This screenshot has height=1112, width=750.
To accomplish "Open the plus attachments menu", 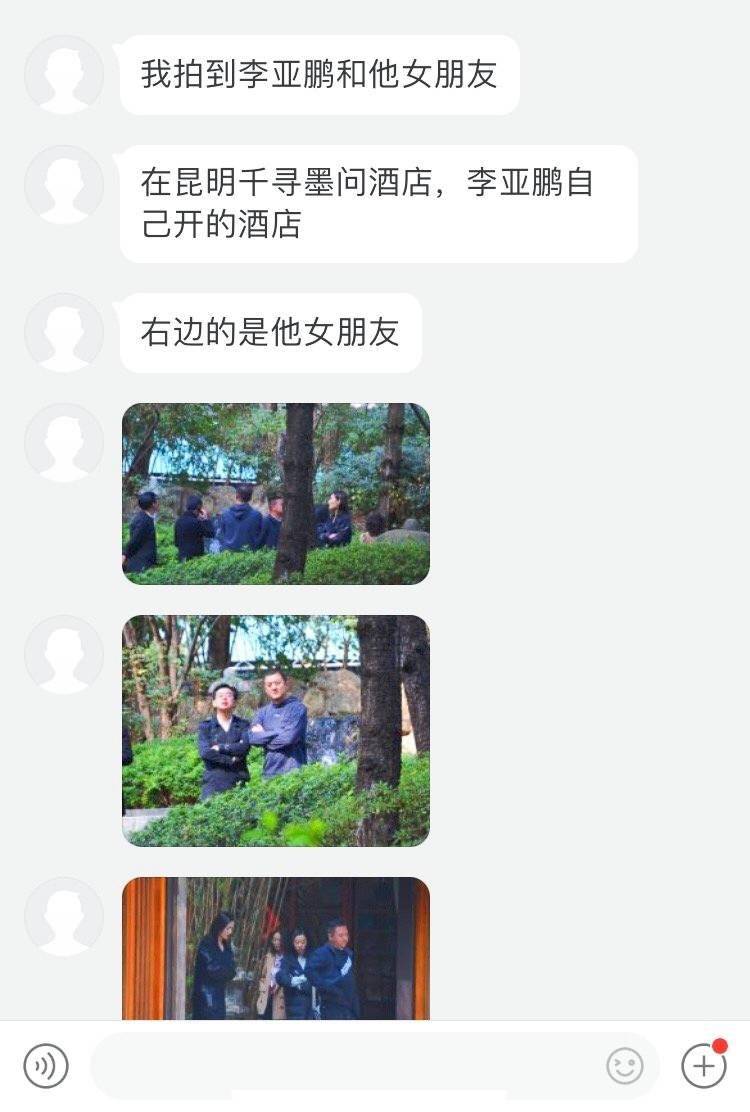I will tap(704, 1066).
